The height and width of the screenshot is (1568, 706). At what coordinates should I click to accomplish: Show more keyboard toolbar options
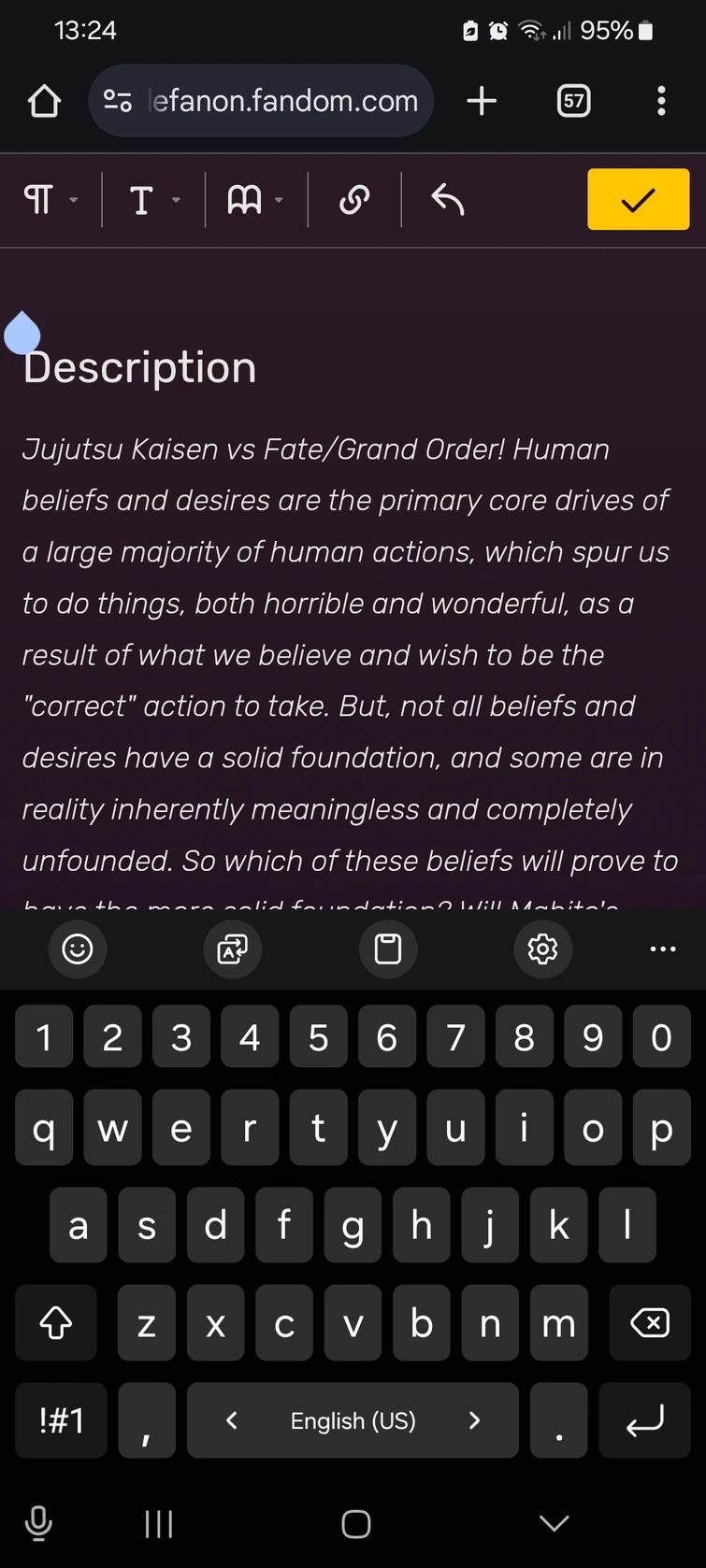click(662, 949)
